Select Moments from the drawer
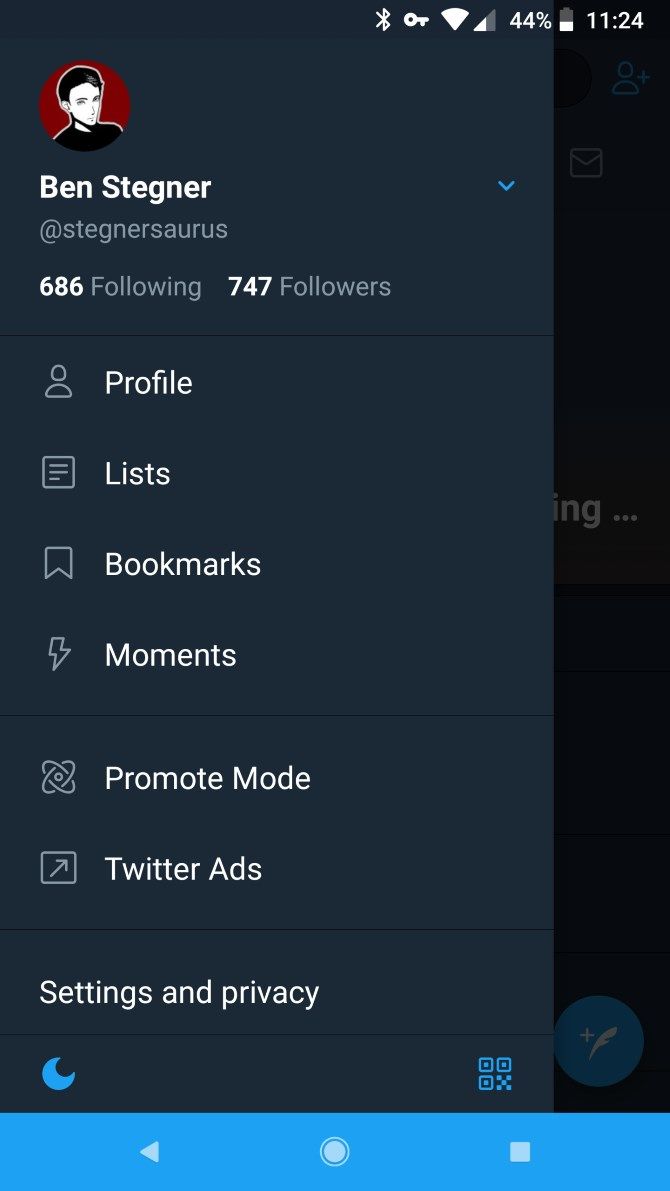Image resolution: width=670 pixels, height=1191 pixels. [x=170, y=656]
